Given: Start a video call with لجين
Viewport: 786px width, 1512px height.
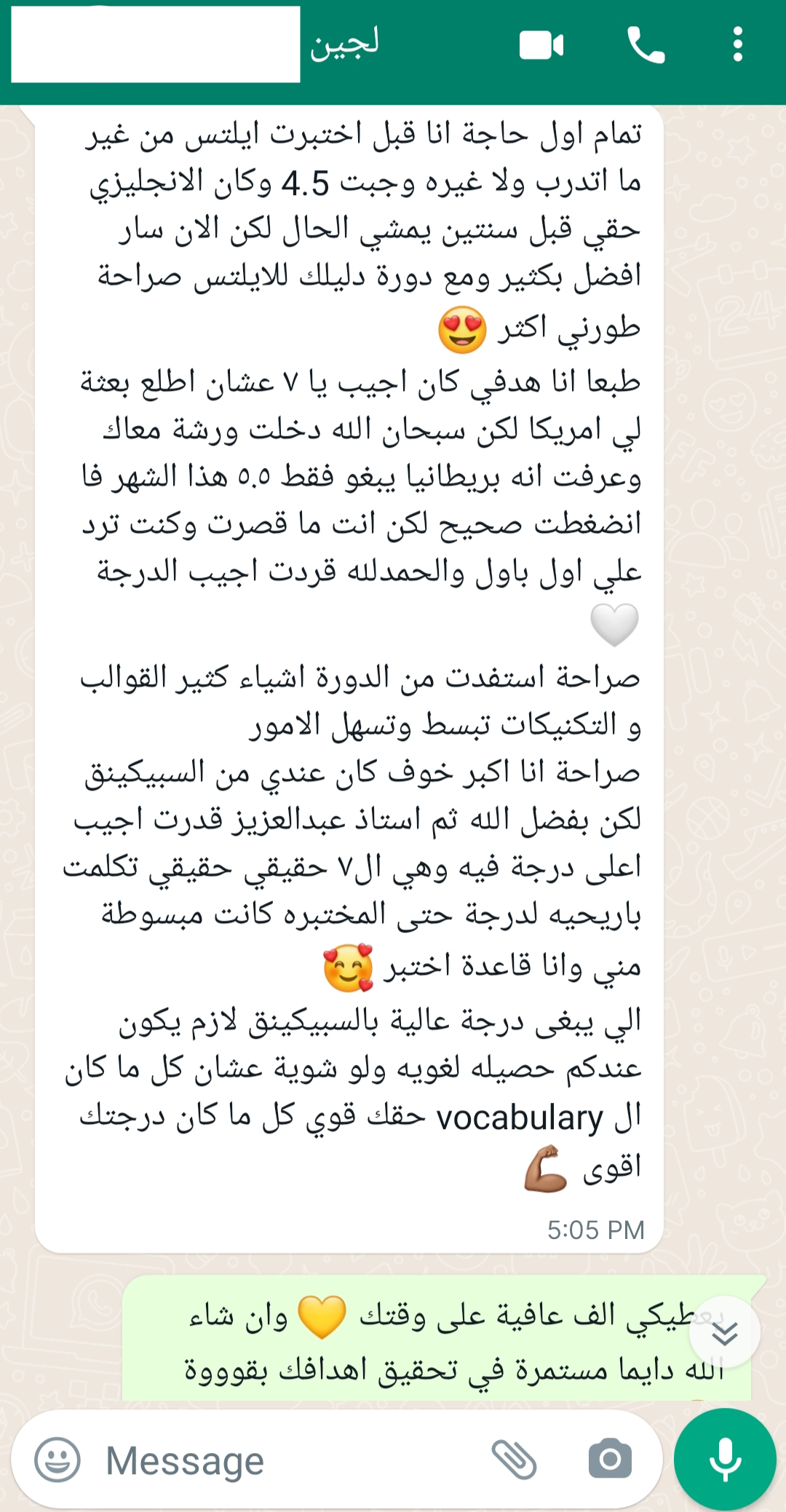Looking at the screenshot, I should [x=541, y=46].
